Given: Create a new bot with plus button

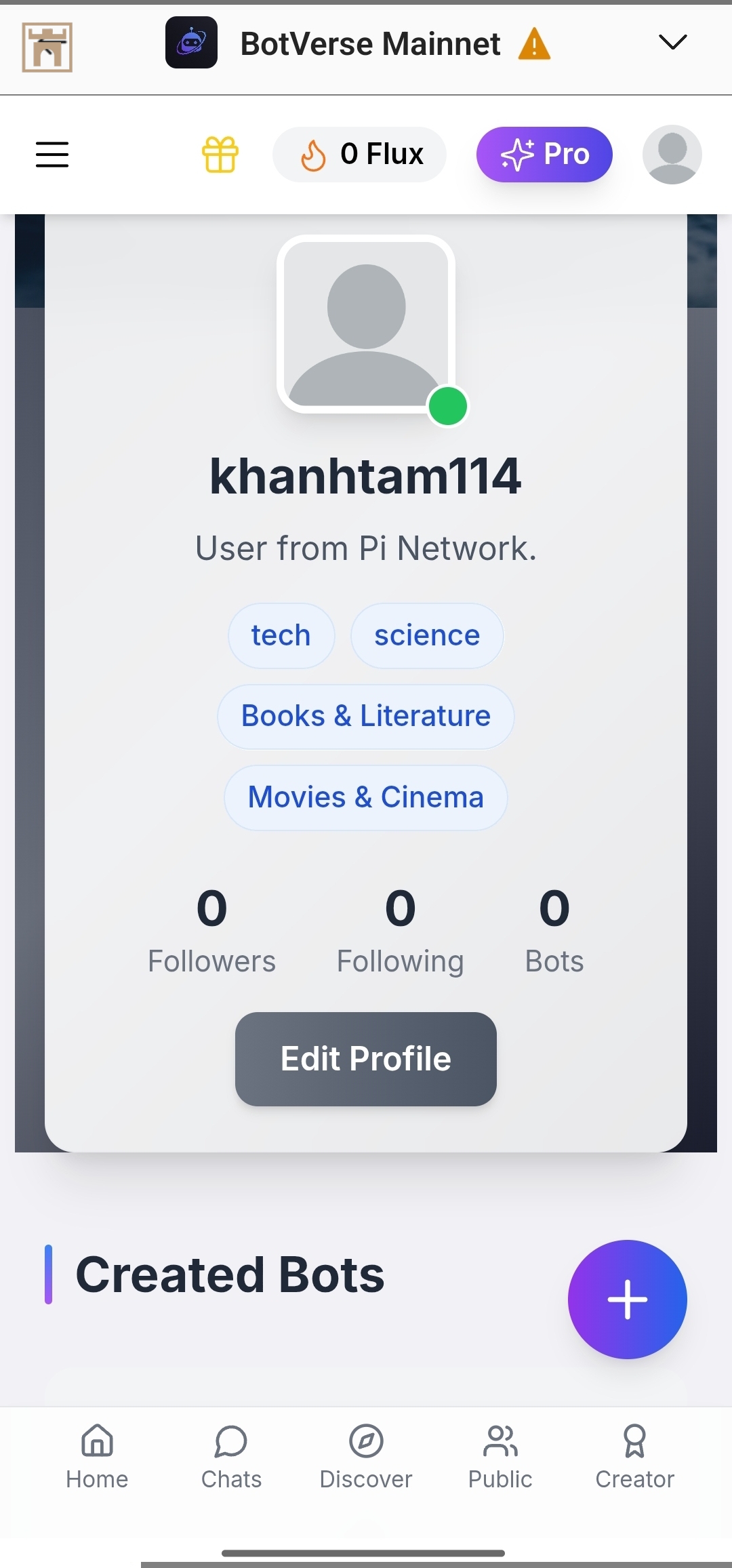Looking at the screenshot, I should click(x=627, y=1300).
